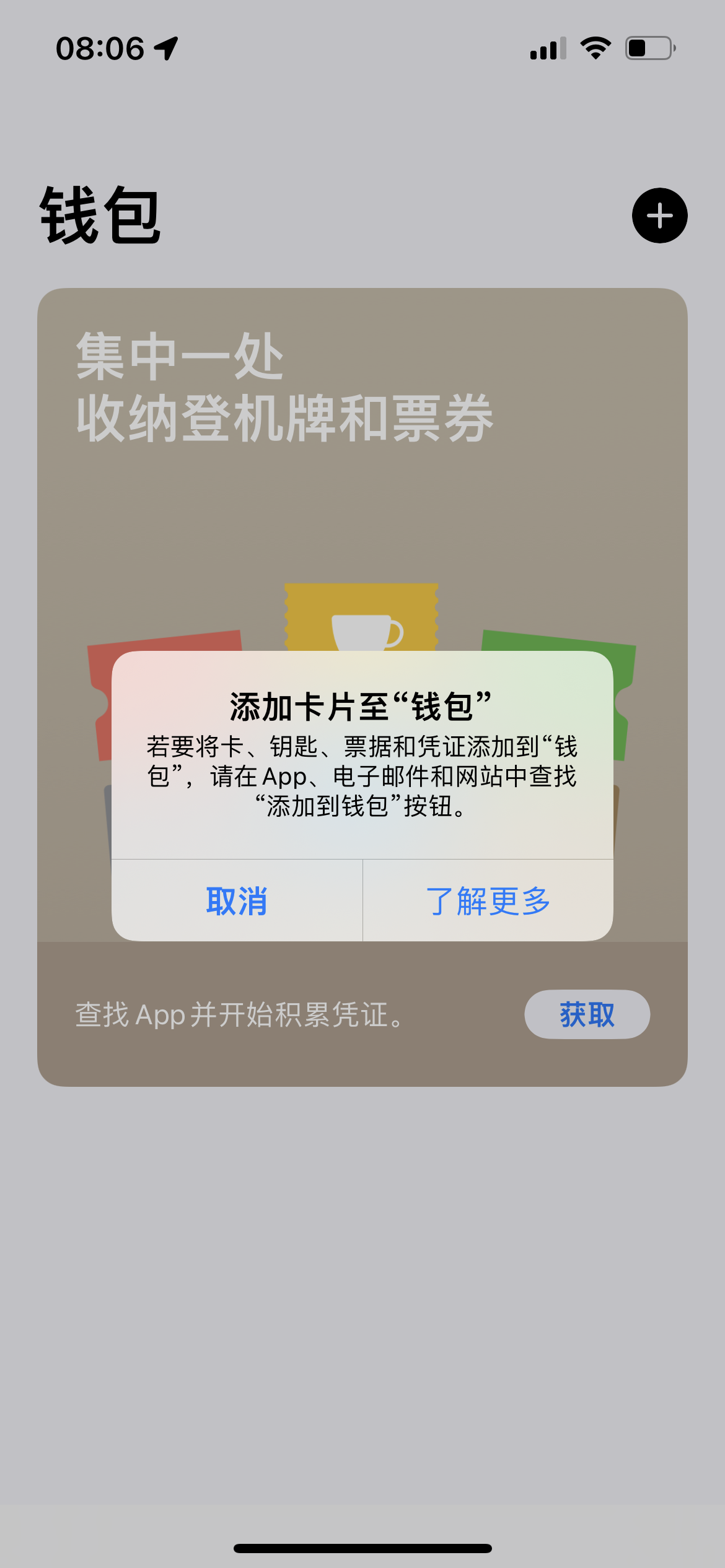Tap the 获取 button
Screen dimensions: 725x1568
(x=587, y=1014)
